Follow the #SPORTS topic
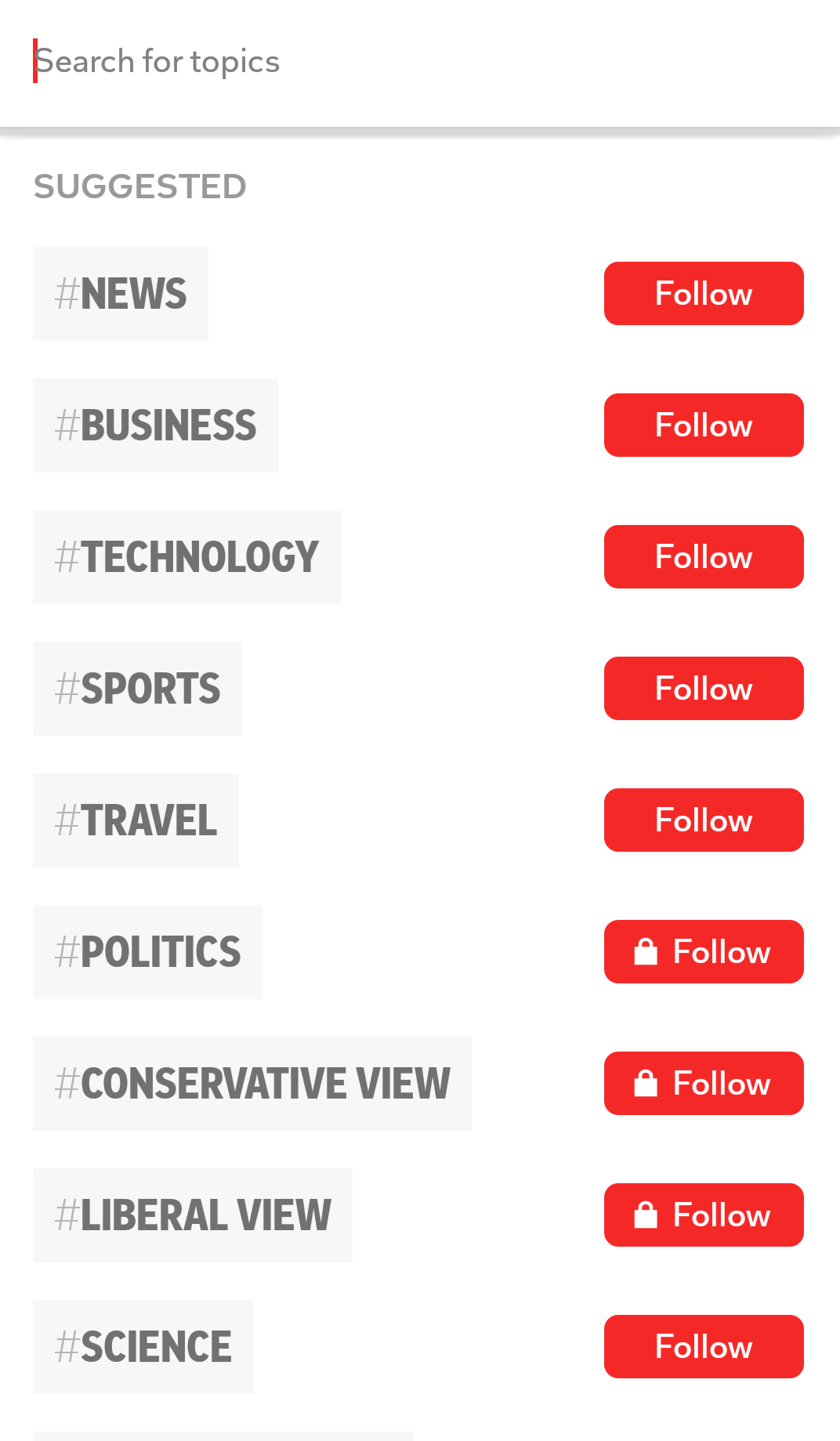Viewport: 840px width, 1441px height. [703, 689]
